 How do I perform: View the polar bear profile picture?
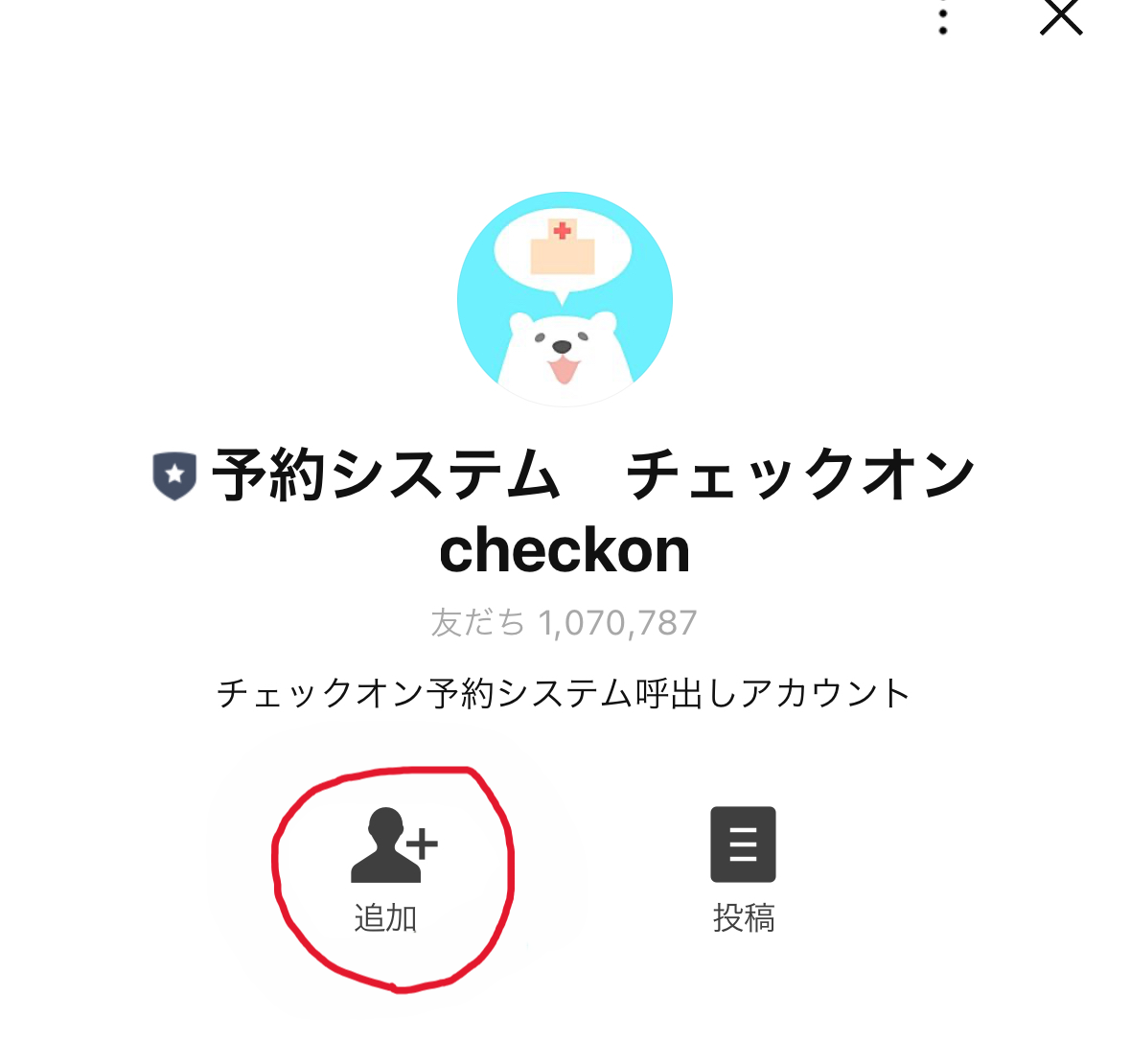(x=565, y=300)
